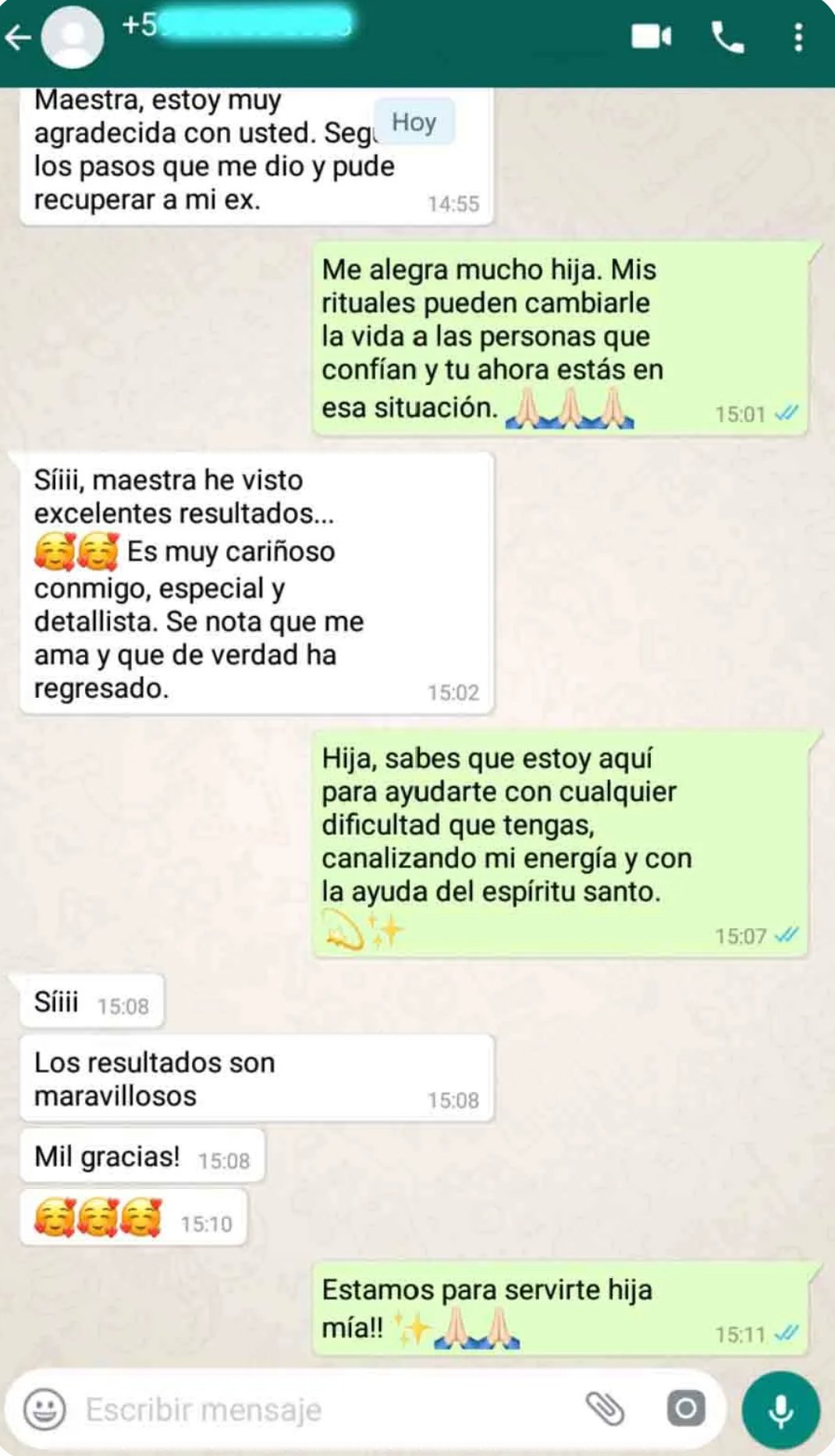Open the camera from the message bar
This screenshot has height=1456, width=835.
pos(686,1409)
